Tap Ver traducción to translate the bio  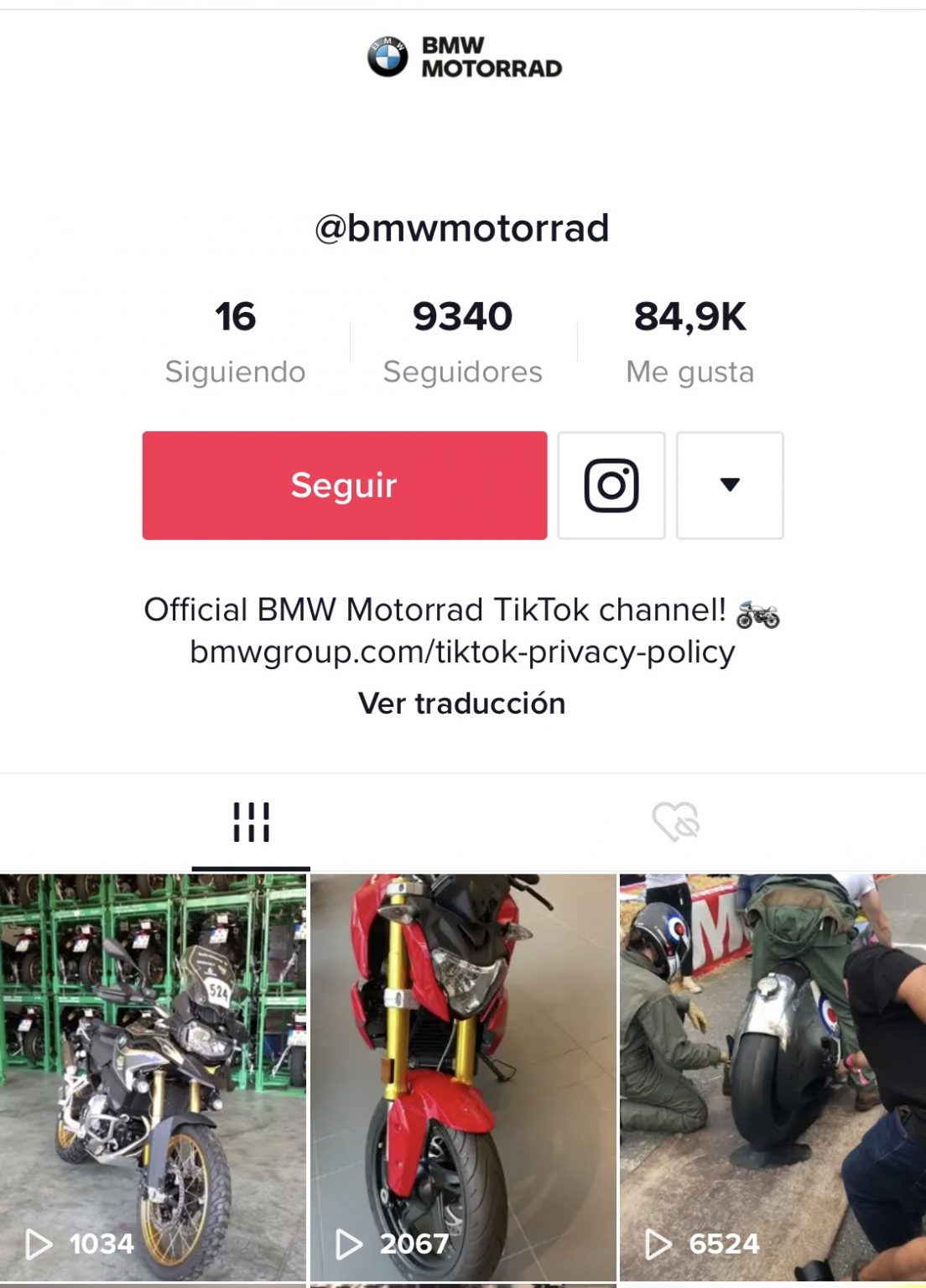coord(461,703)
